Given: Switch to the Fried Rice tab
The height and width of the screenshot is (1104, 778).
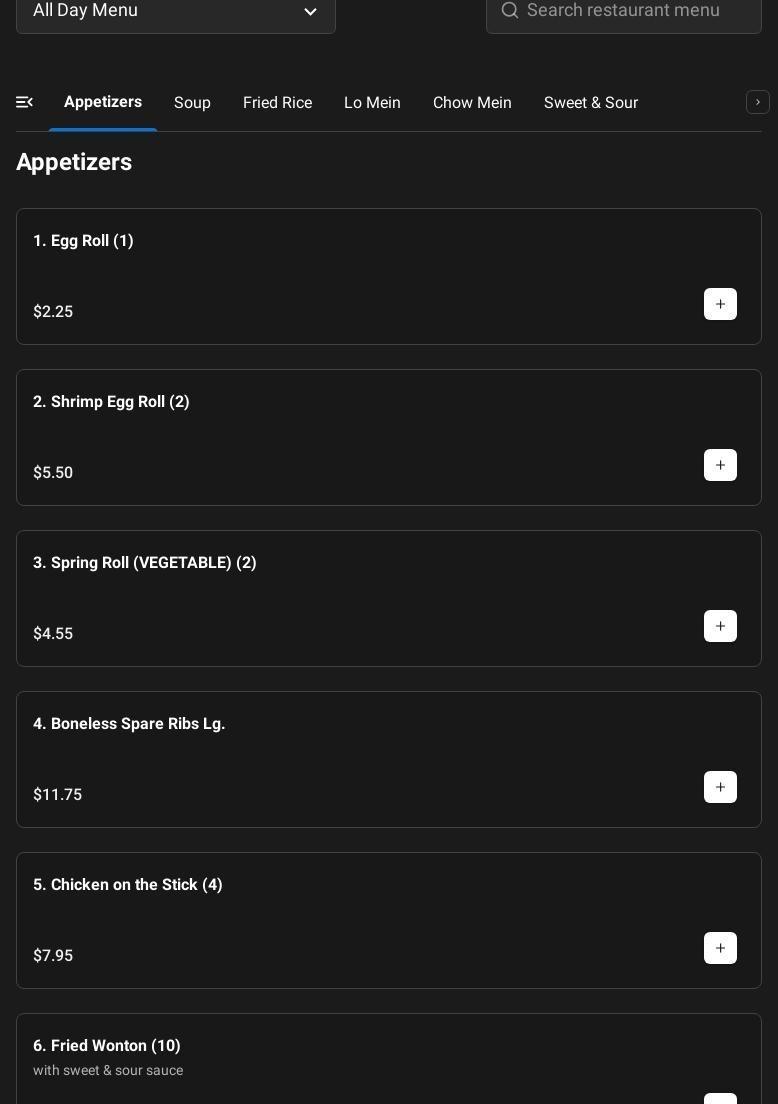Looking at the screenshot, I should (x=277, y=103).
